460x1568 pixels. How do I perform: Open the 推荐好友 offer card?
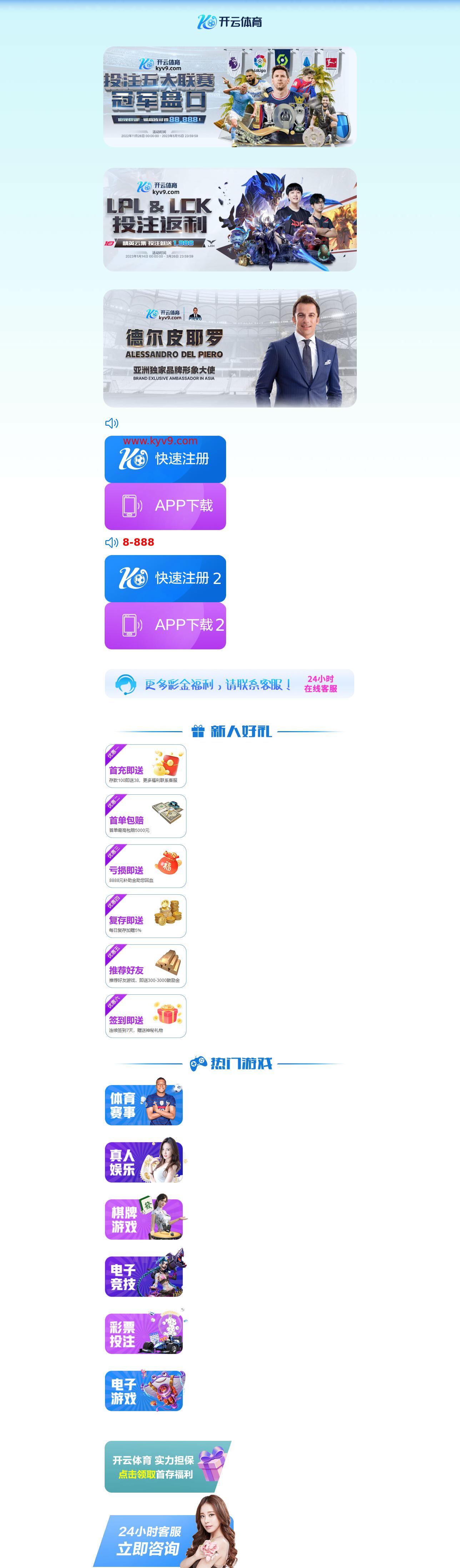pyautogui.click(x=145, y=966)
